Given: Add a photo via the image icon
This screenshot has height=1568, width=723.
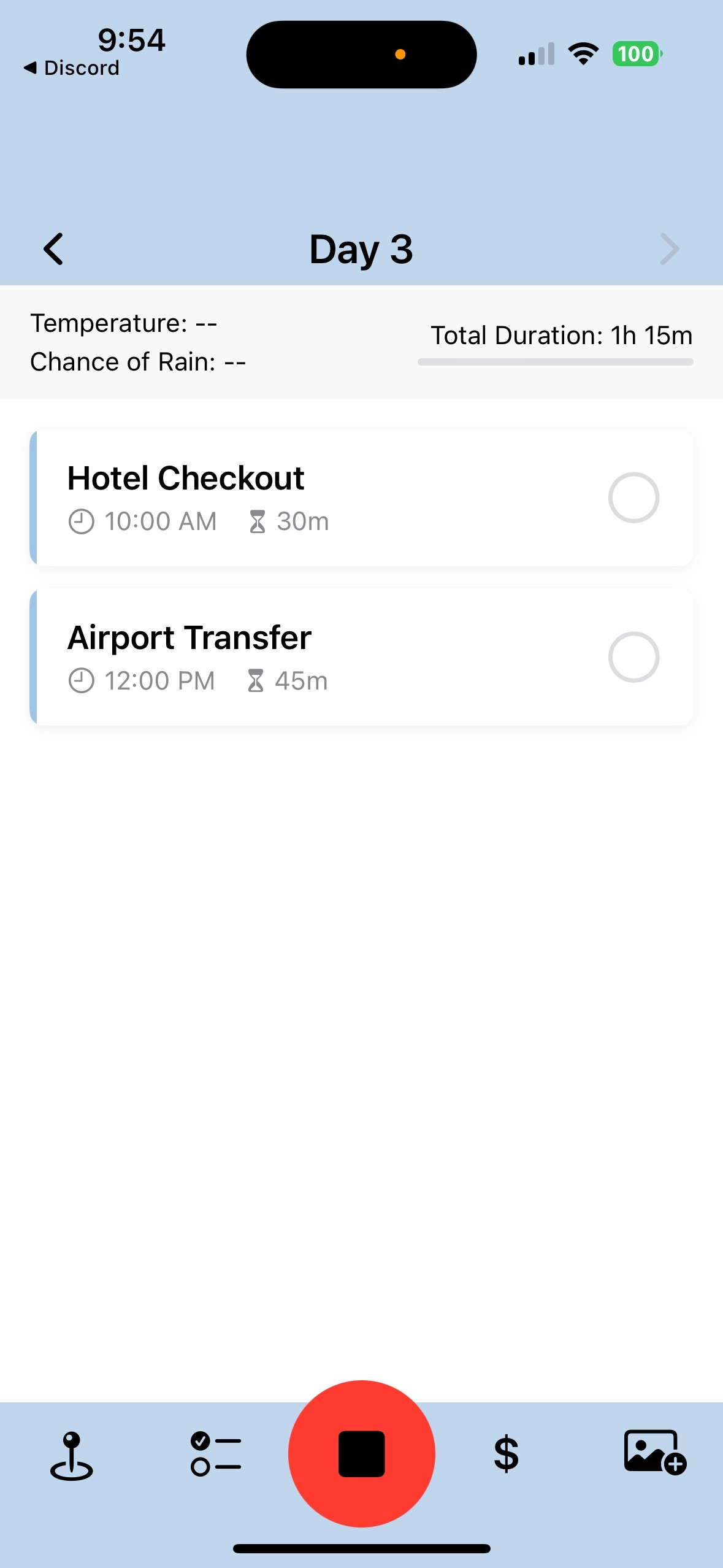Looking at the screenshot, I should 654,1452.
